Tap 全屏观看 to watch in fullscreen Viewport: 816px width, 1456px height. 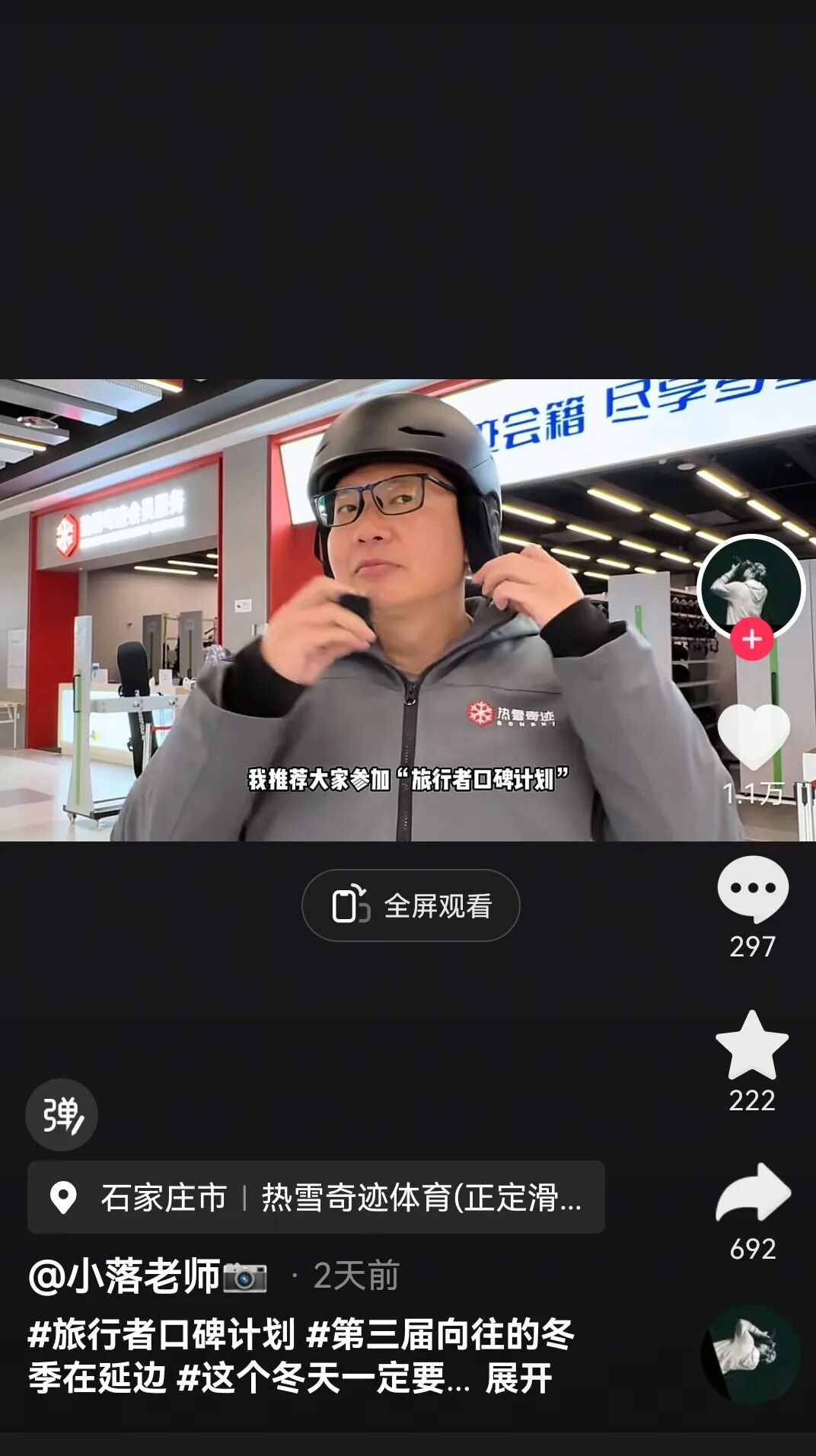pyautogui.click(x=411, y=905)
